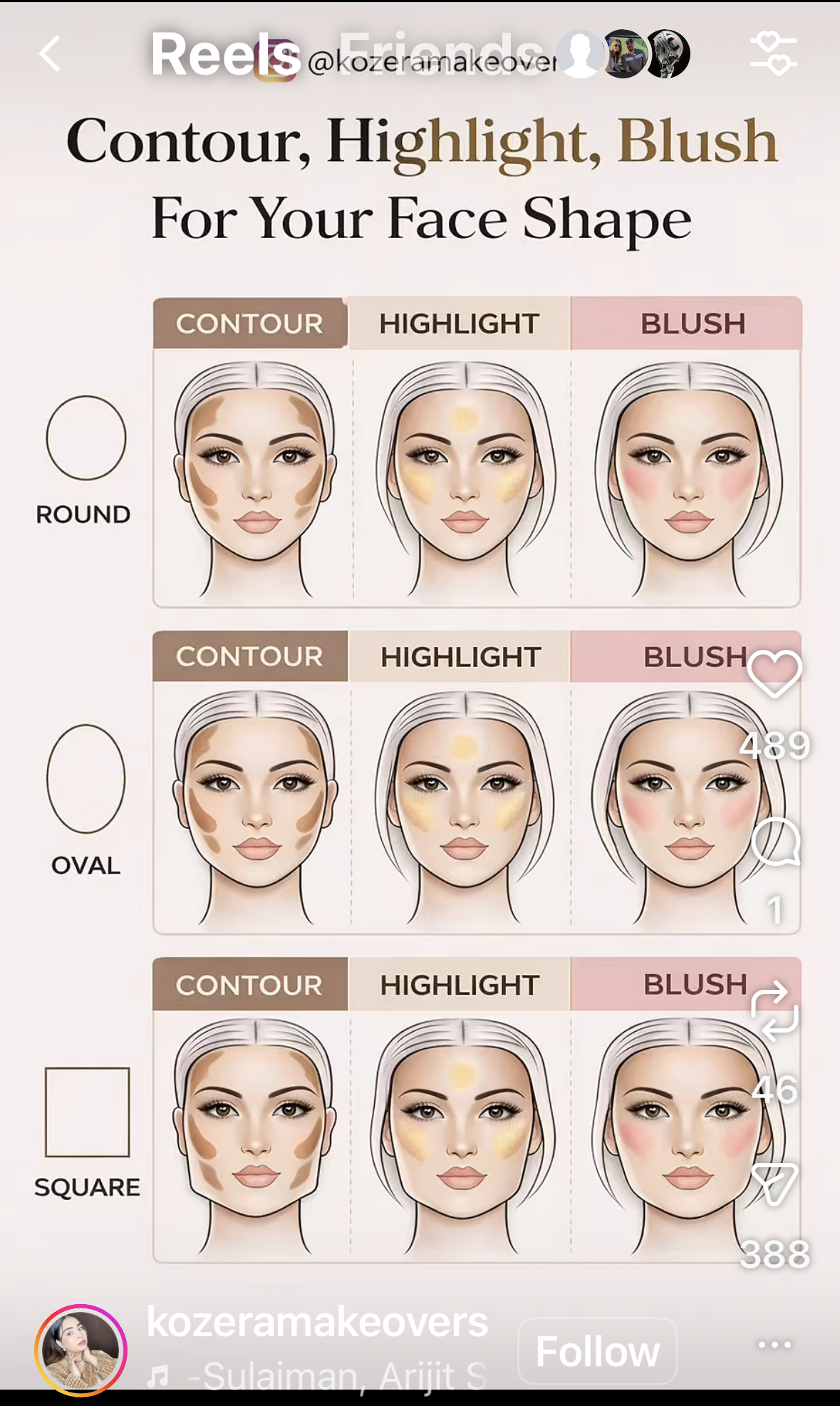840x1406 pixels.
Task: Open the reel preferences filter icon
Action: coord(774,54)
